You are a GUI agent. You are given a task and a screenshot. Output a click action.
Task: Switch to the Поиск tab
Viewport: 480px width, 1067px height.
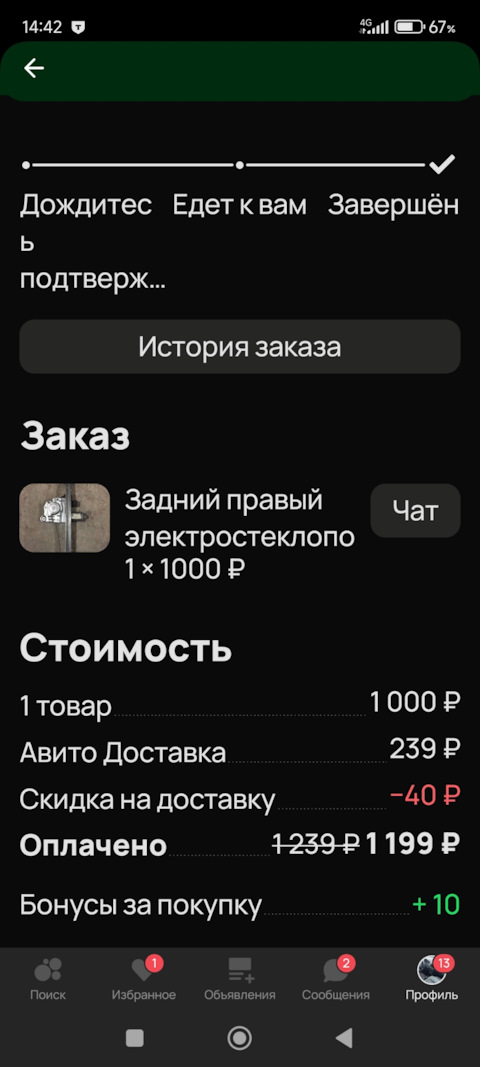click(x=48, y=979)
